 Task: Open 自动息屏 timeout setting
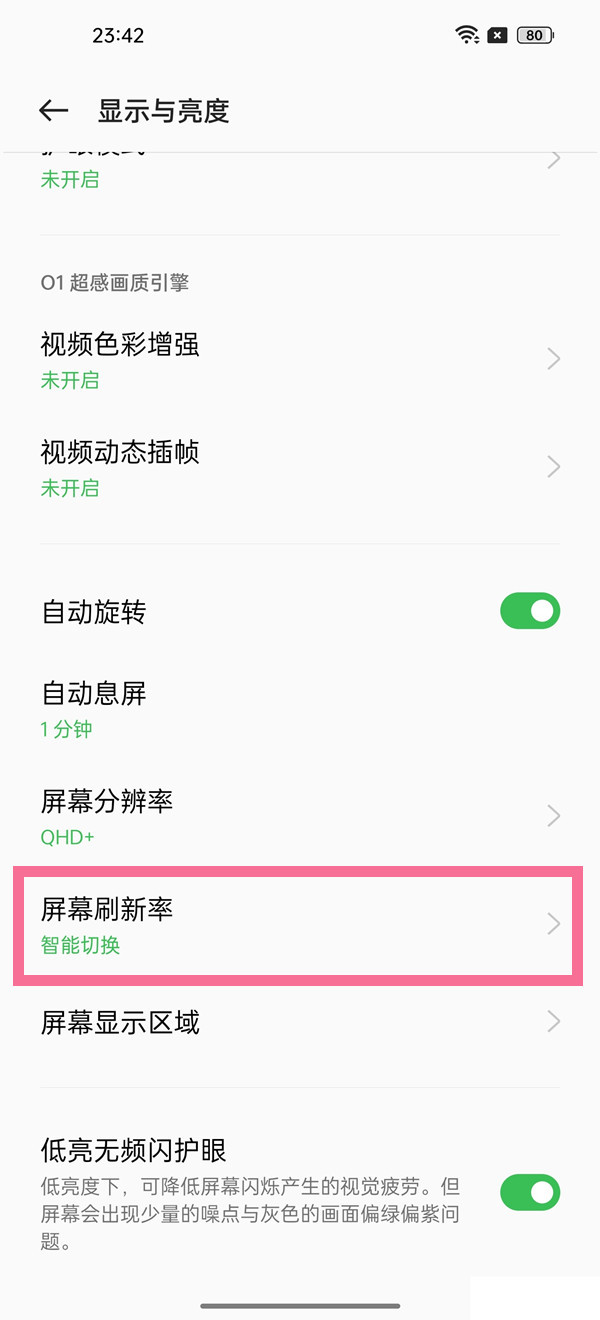point(300,709)
